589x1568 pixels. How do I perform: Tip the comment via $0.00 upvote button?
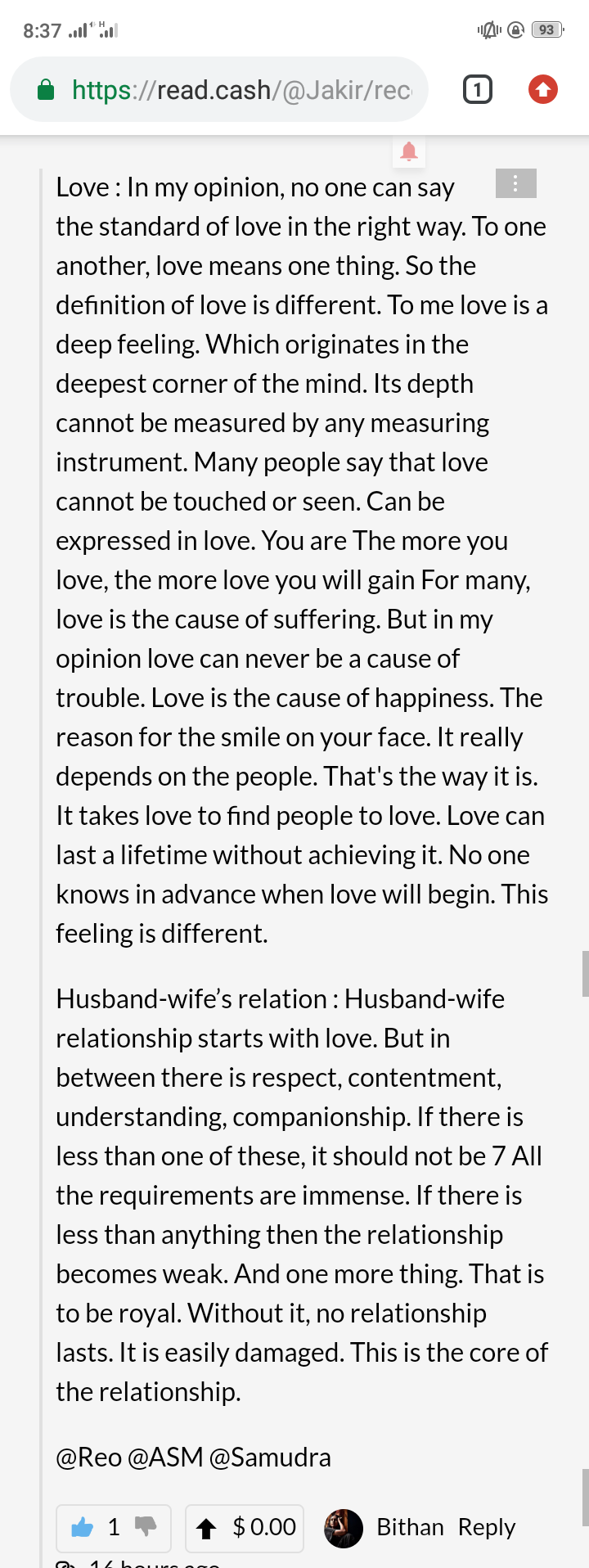(245, 1528)
